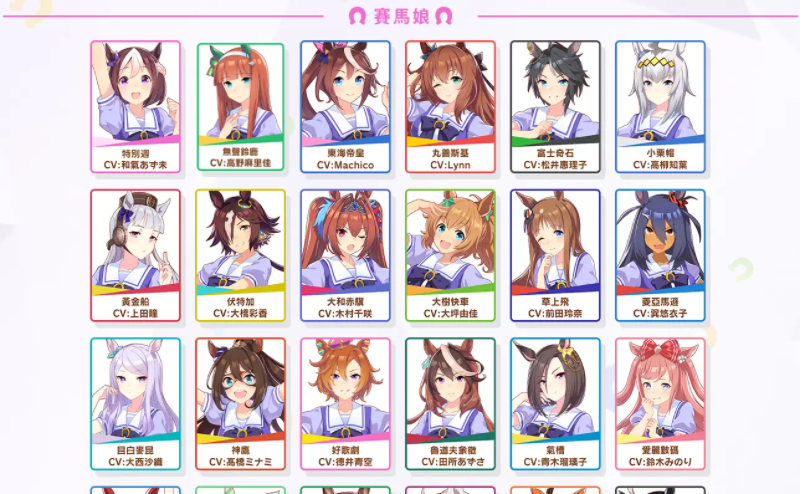The width and height of the screenshot is (804, 494).
Task: Select the 無聲鈴鹿 character card
Action: pyautogui.click(x=240, y=107)
